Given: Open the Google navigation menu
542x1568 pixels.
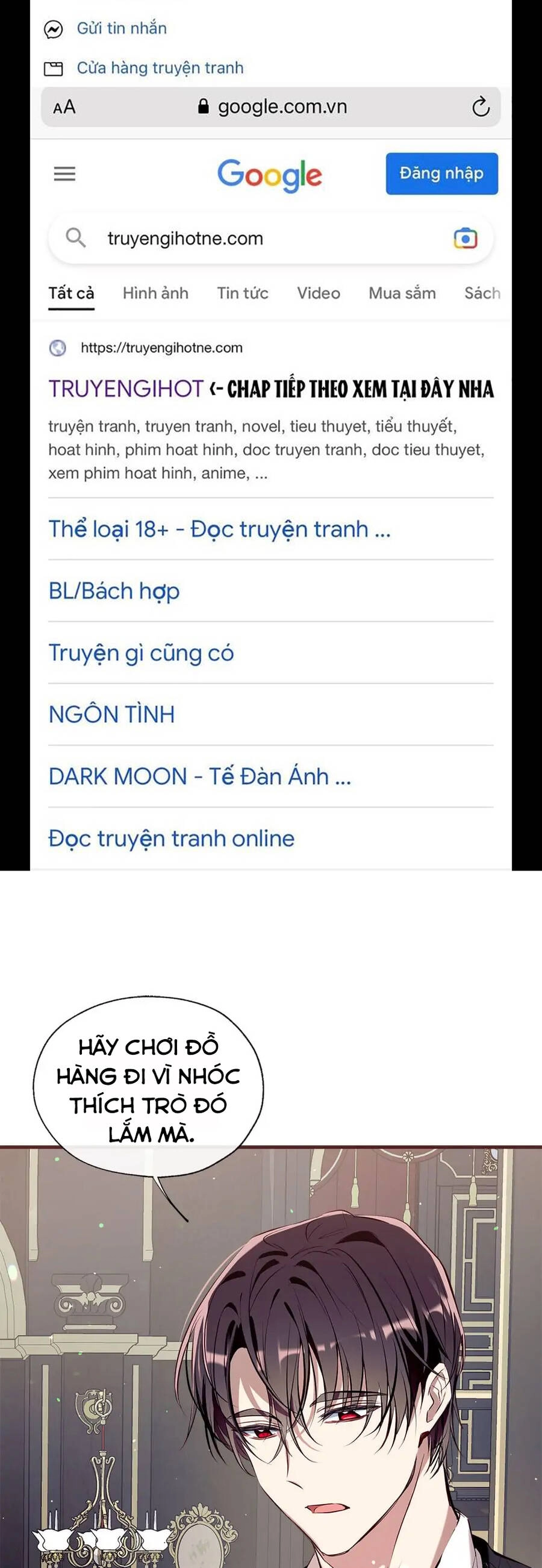Looking at the screenshot, I should [x=64, y=174].
